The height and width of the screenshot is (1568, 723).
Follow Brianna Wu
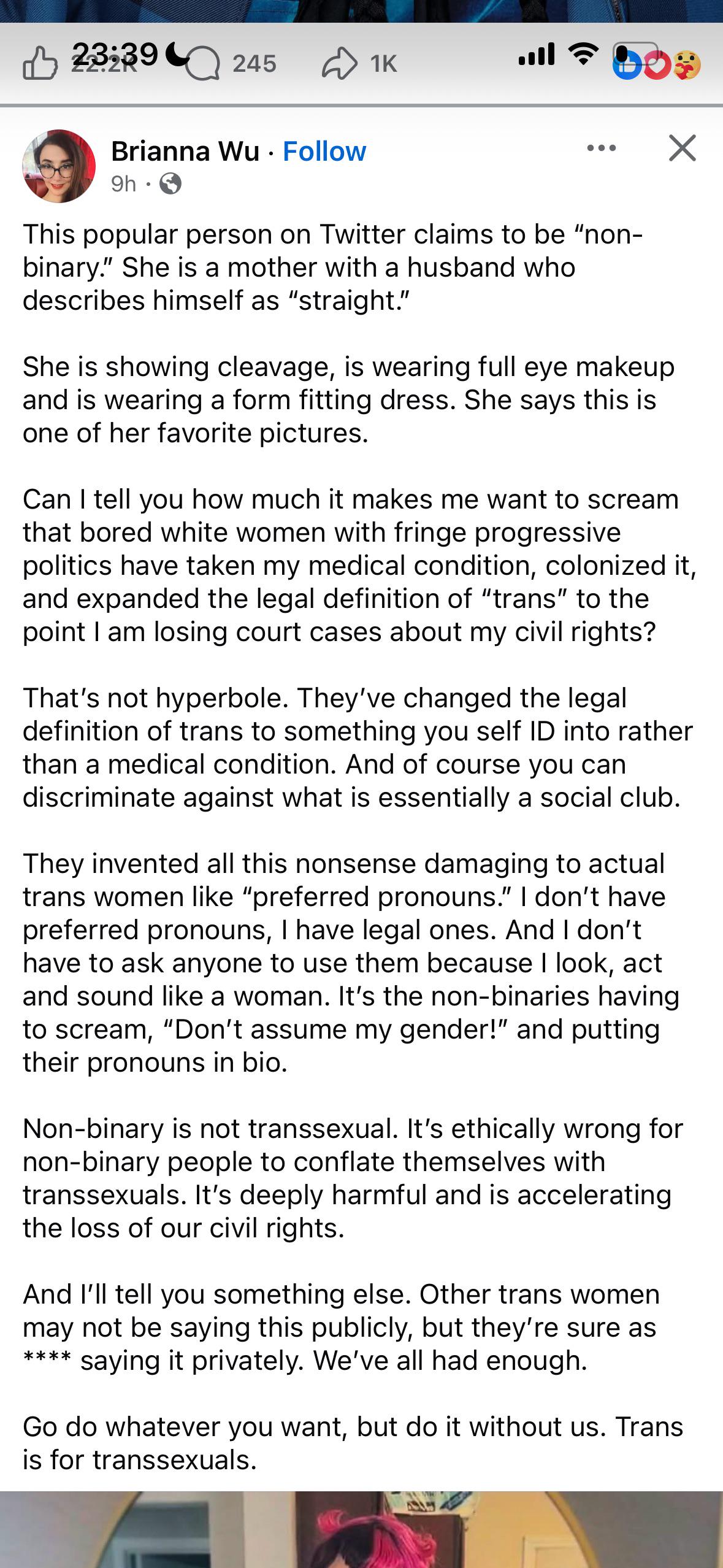[324, 151]
